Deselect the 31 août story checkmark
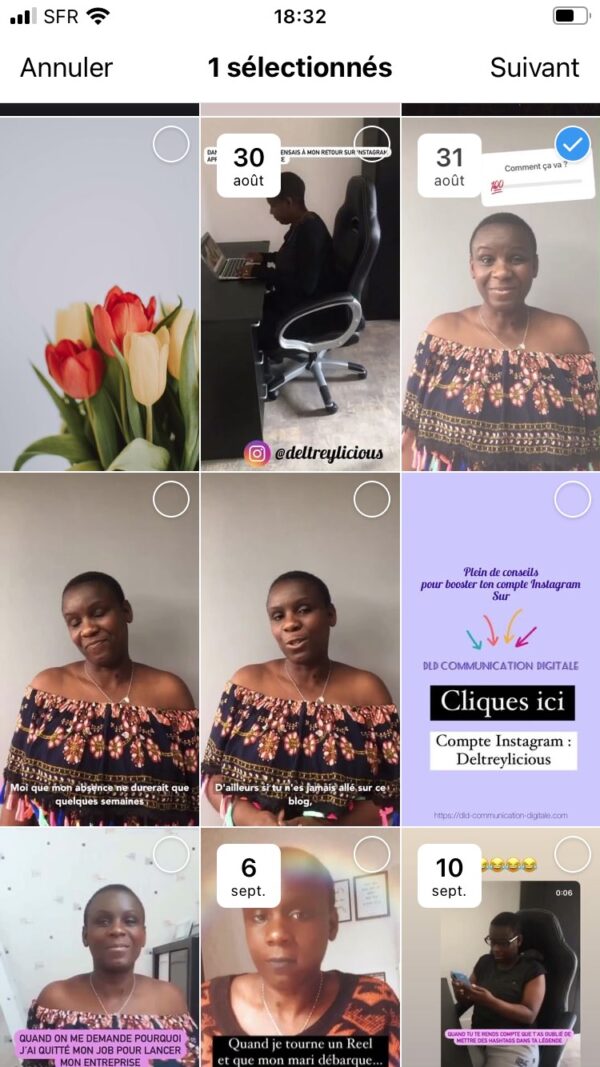 point(572,146)
